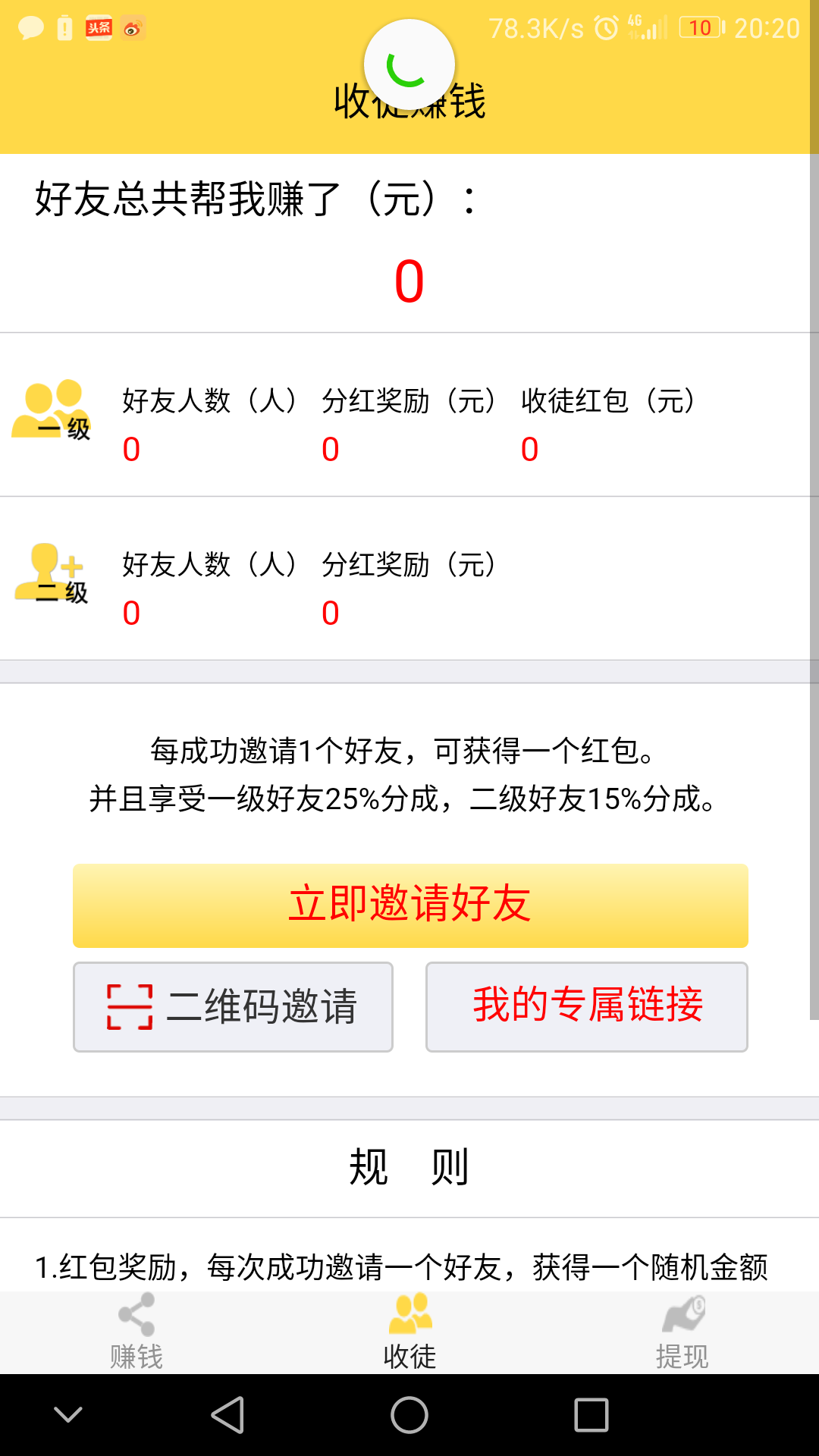
Task: Open 我的专属链接 link button
Action: (587, 1007)
